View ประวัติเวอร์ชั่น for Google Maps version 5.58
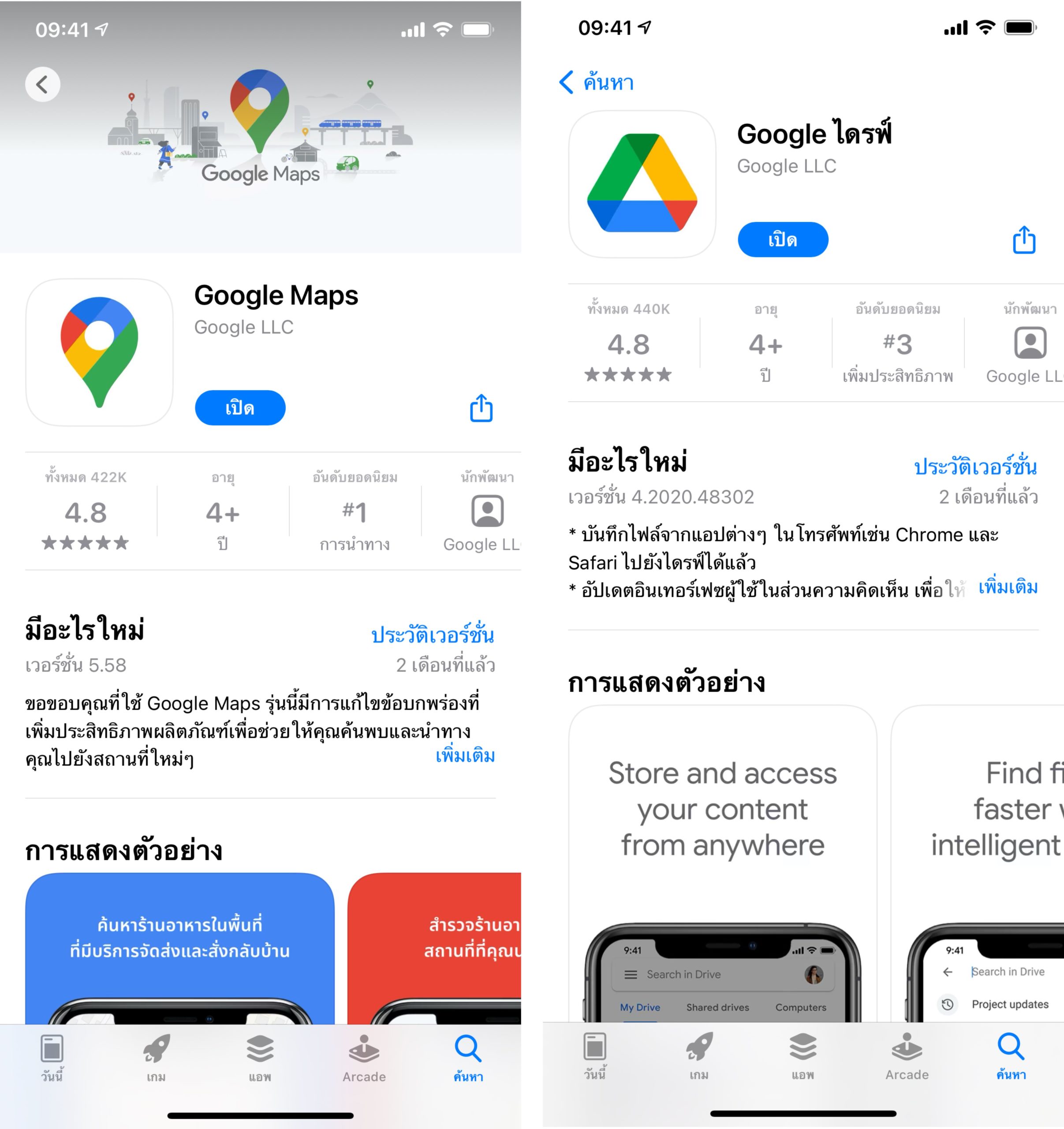This screenshot has width=1064, height=1129. pyautogui.click(x=432, y=635)
